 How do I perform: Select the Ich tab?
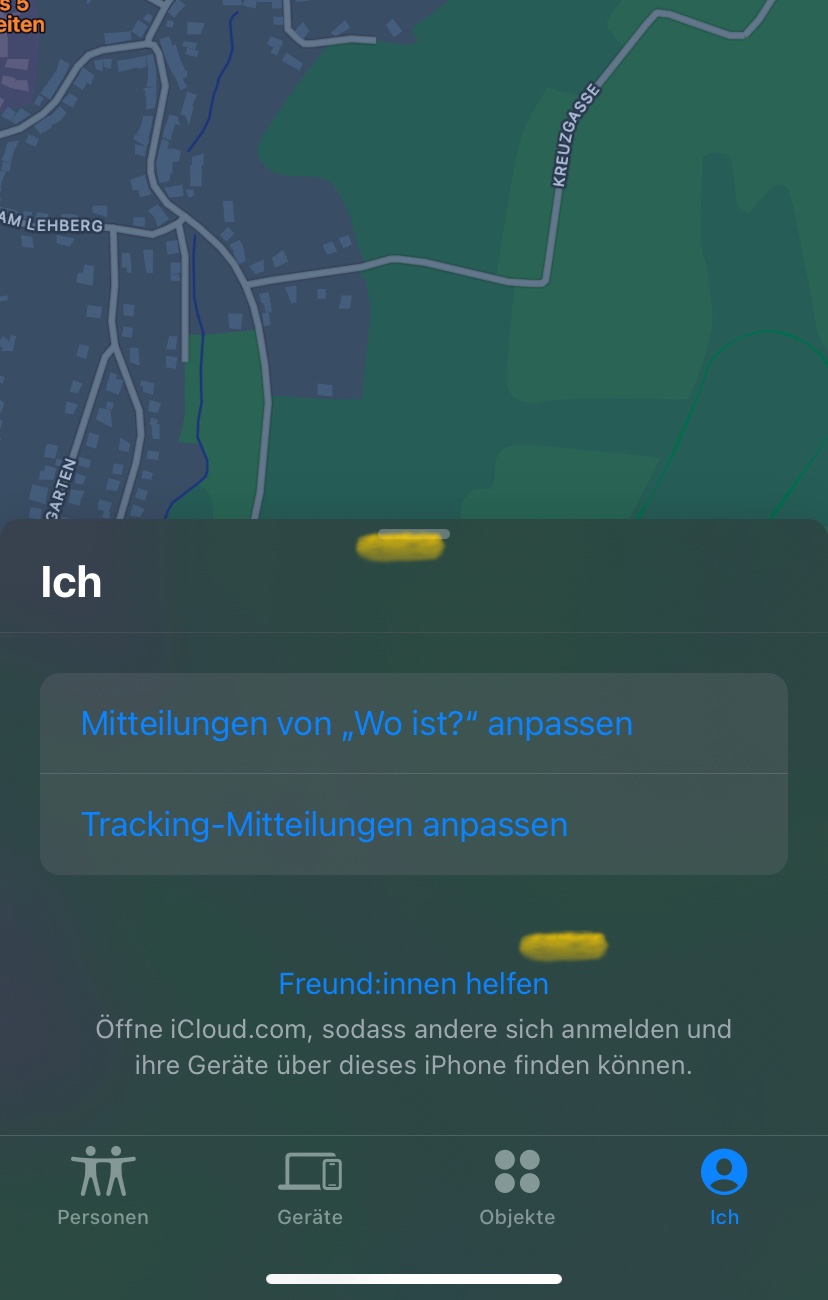click(724, 1187)
